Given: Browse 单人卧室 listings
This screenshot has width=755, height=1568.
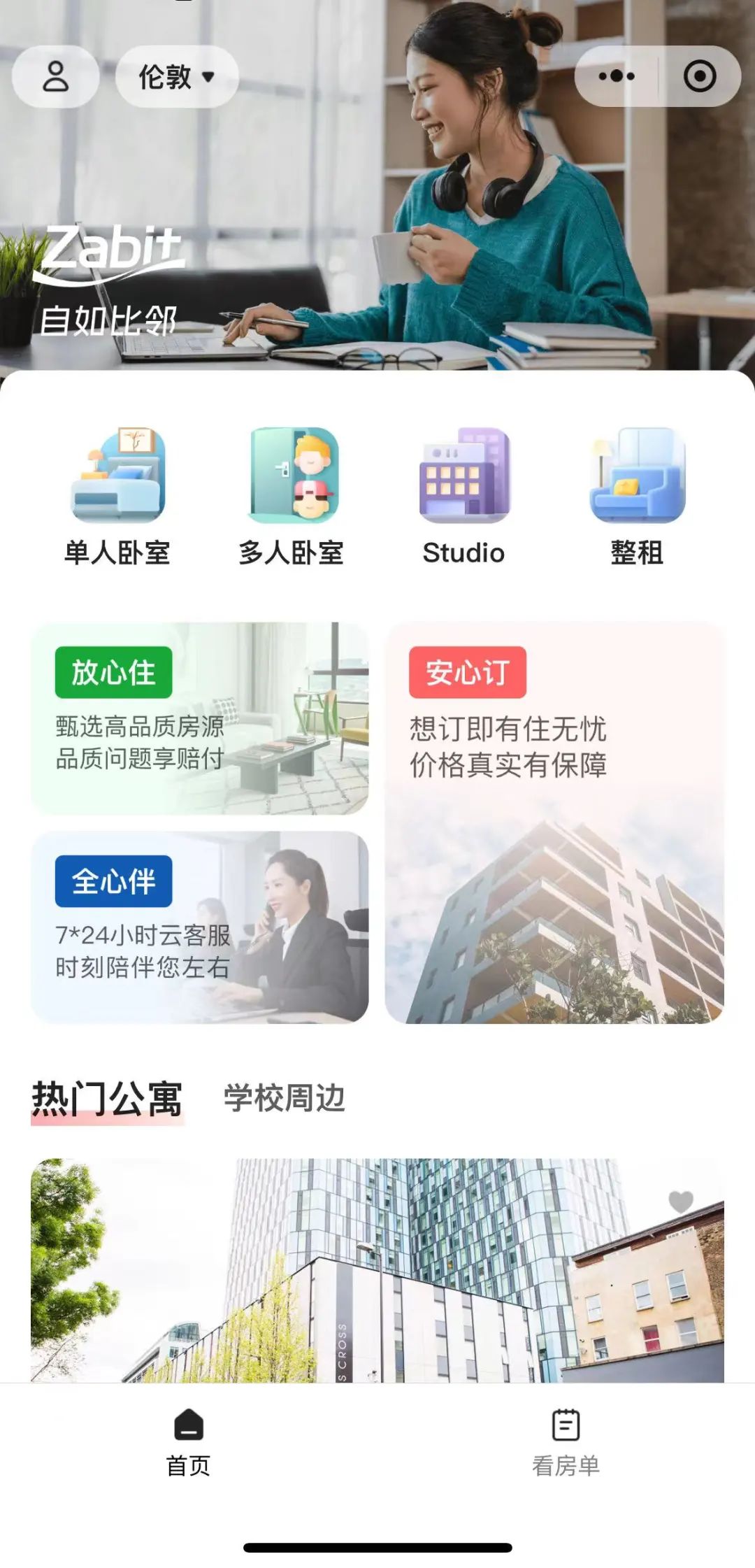Looking at the screenshot, I should [117, 497].
